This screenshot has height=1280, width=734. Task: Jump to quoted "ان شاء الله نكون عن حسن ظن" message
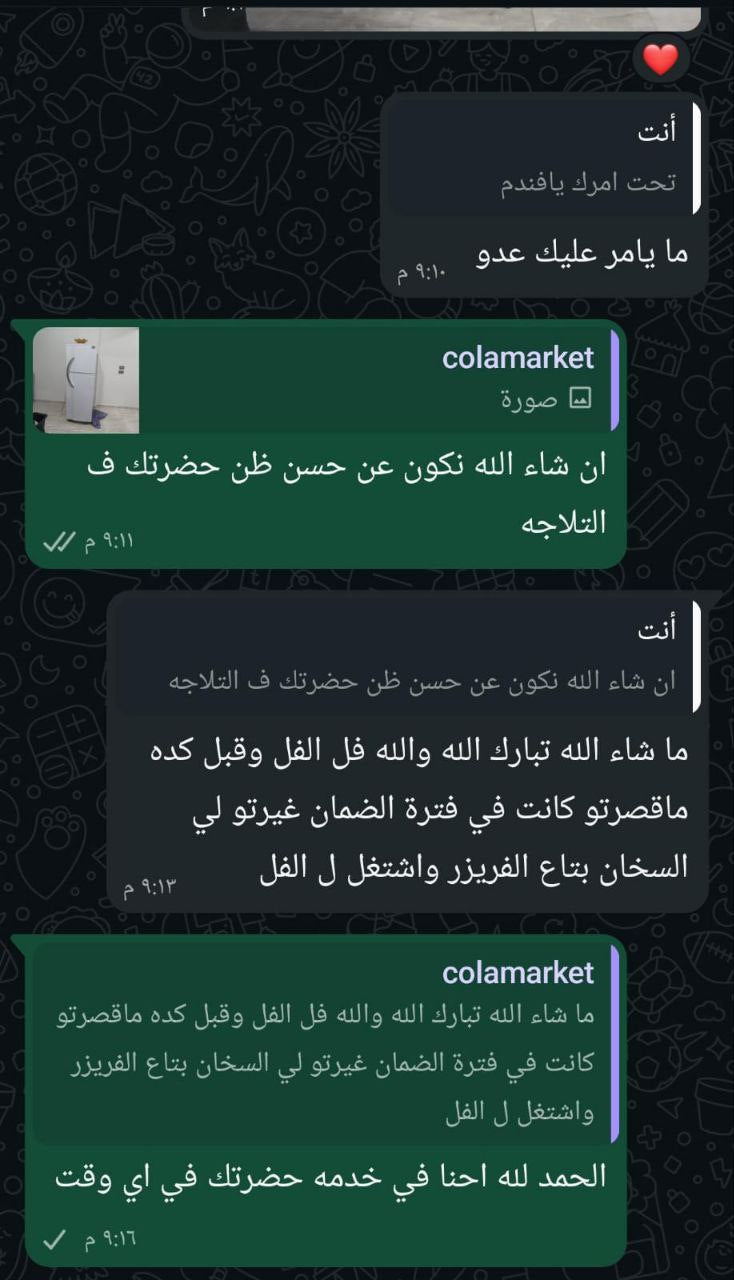pyautogui.click(x=412, y=655)
